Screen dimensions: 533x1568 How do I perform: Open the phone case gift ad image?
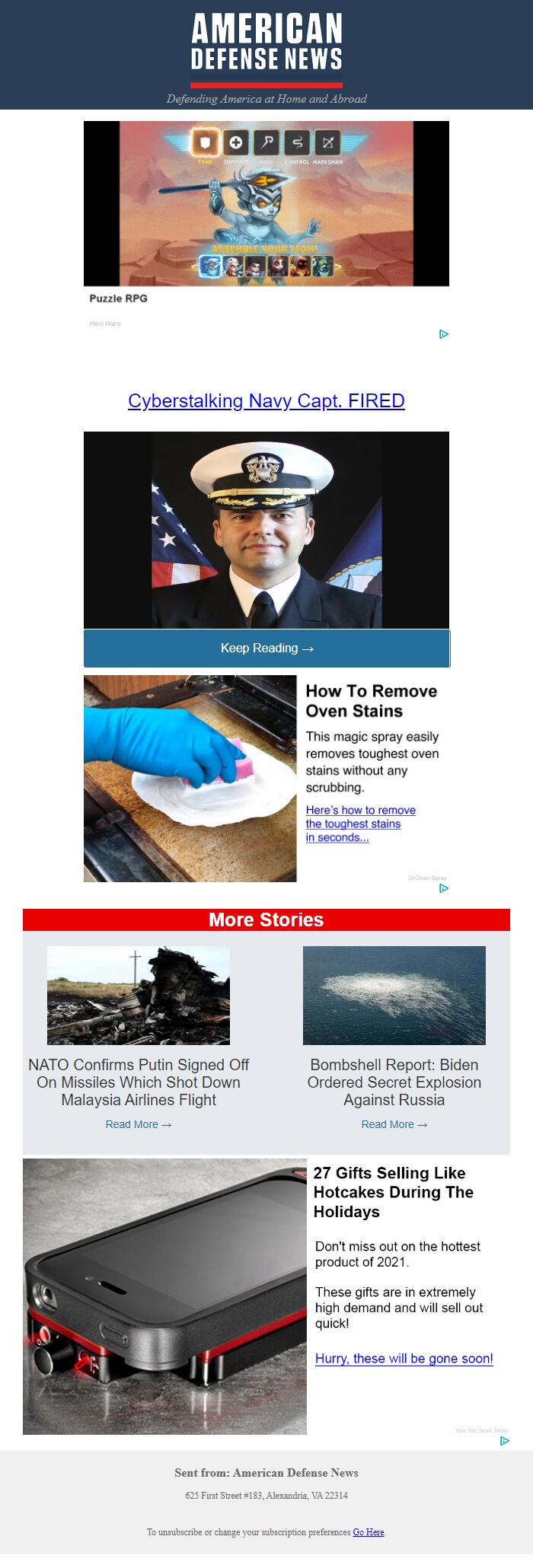tap(164, 1296)
